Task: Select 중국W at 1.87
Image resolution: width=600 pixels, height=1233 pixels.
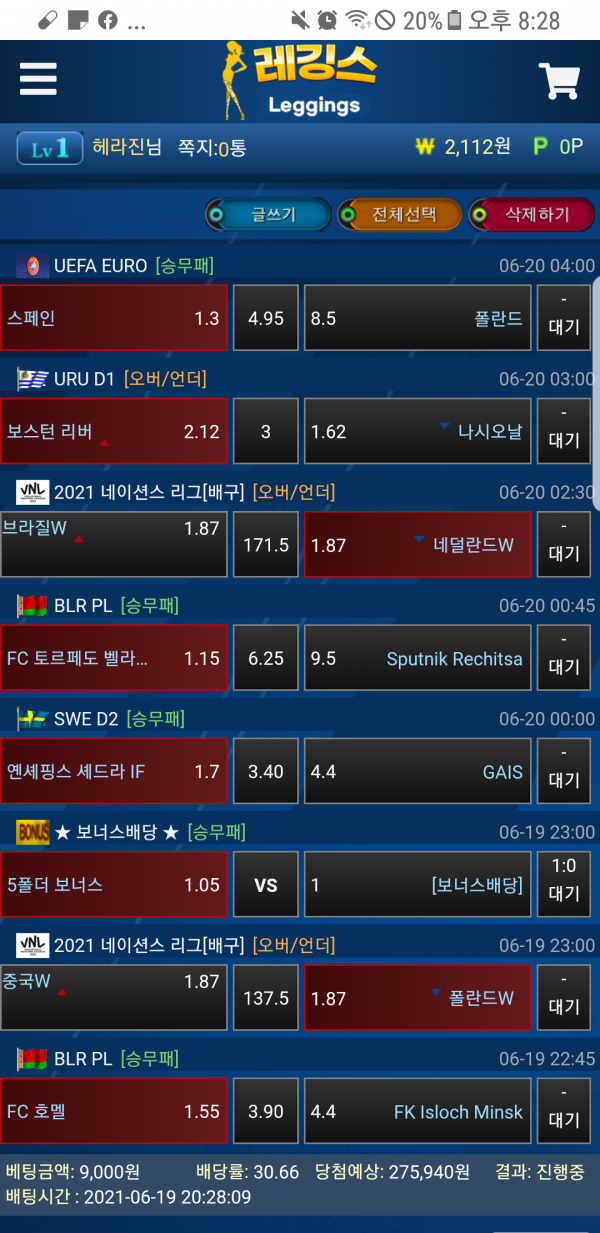Action: (114, 997)
